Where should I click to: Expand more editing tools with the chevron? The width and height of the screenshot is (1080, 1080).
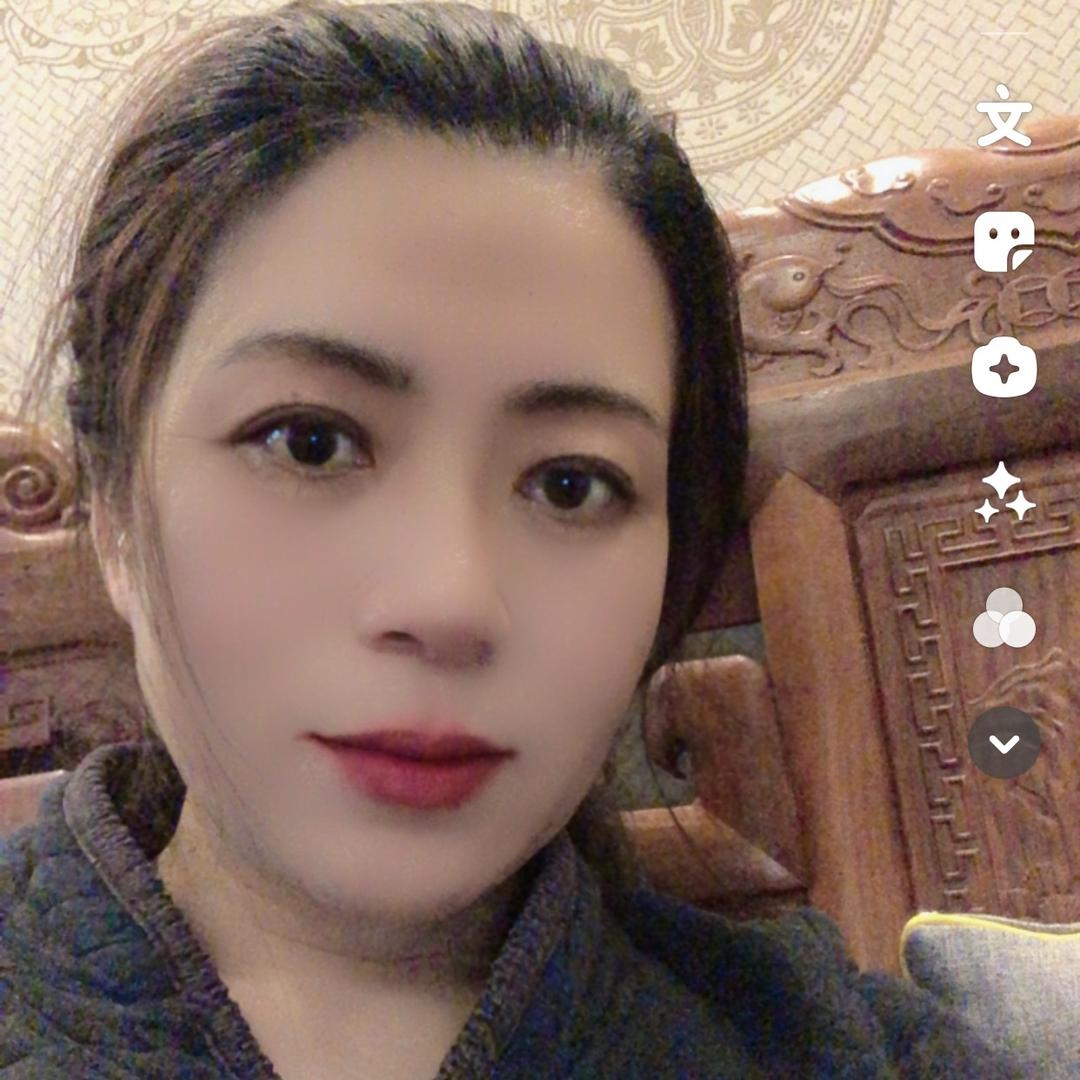(1004, 743)
